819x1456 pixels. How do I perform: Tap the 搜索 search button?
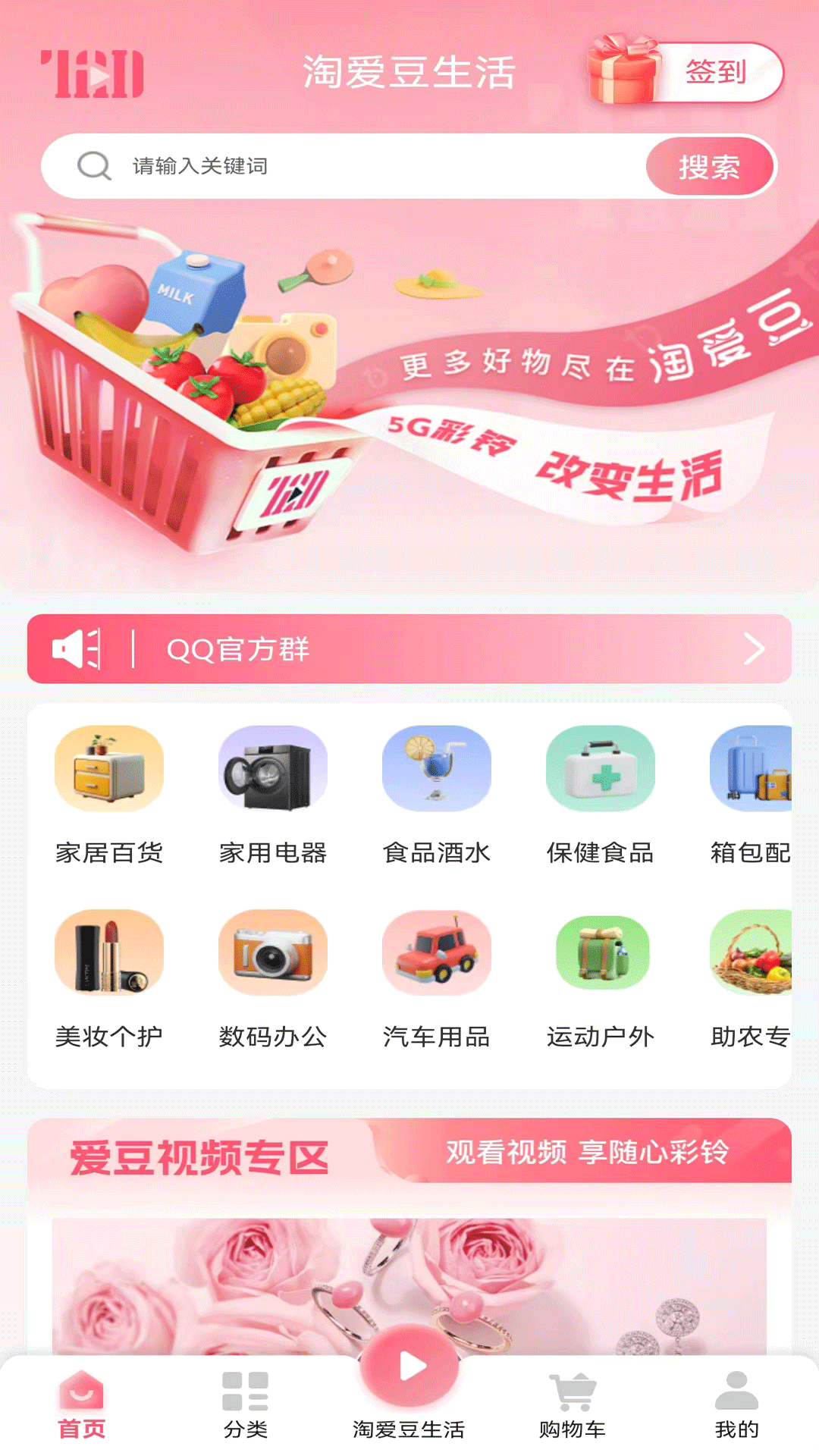click(x=709, y=167)
